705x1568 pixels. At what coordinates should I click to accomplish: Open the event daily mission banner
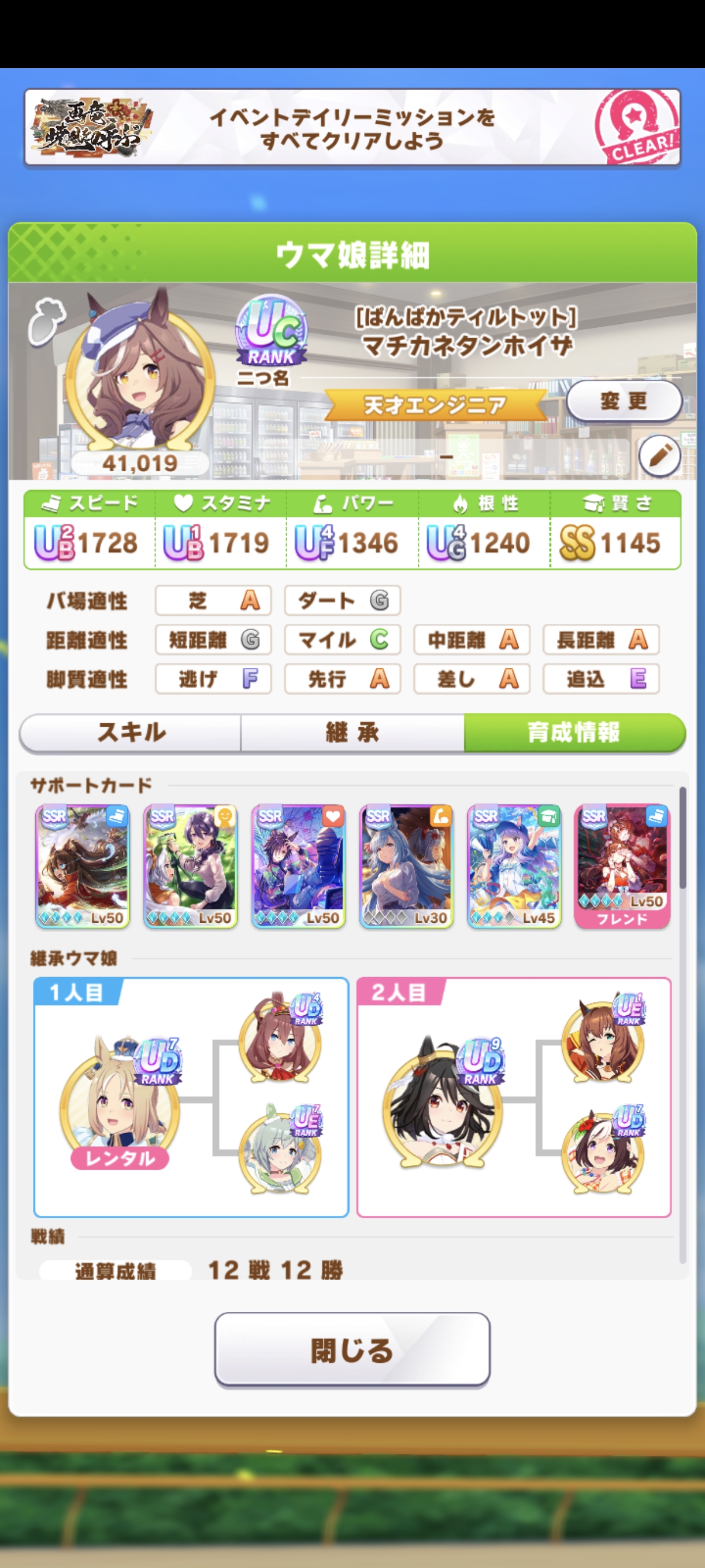(352, 128)
